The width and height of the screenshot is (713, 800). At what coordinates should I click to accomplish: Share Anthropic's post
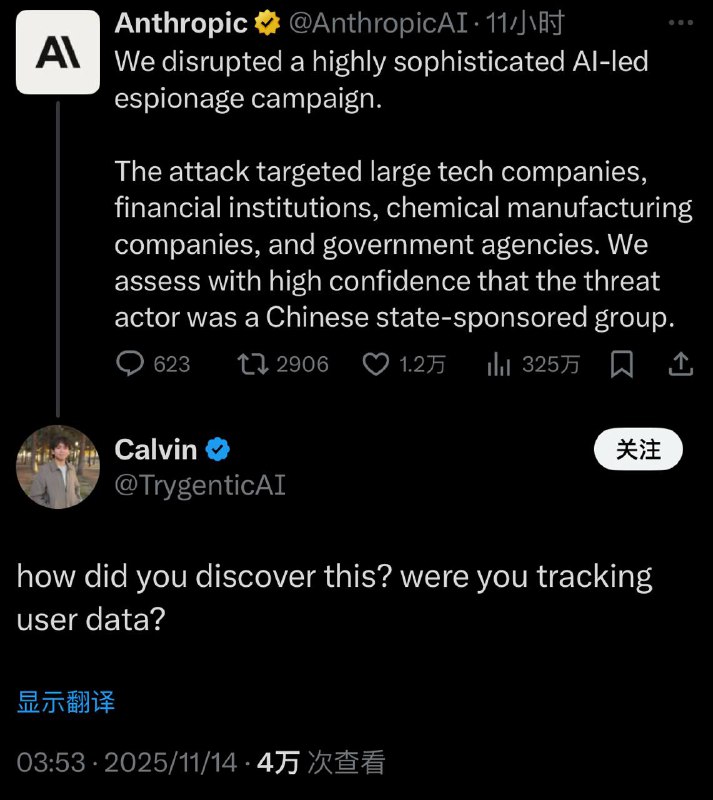pos(680,365)
